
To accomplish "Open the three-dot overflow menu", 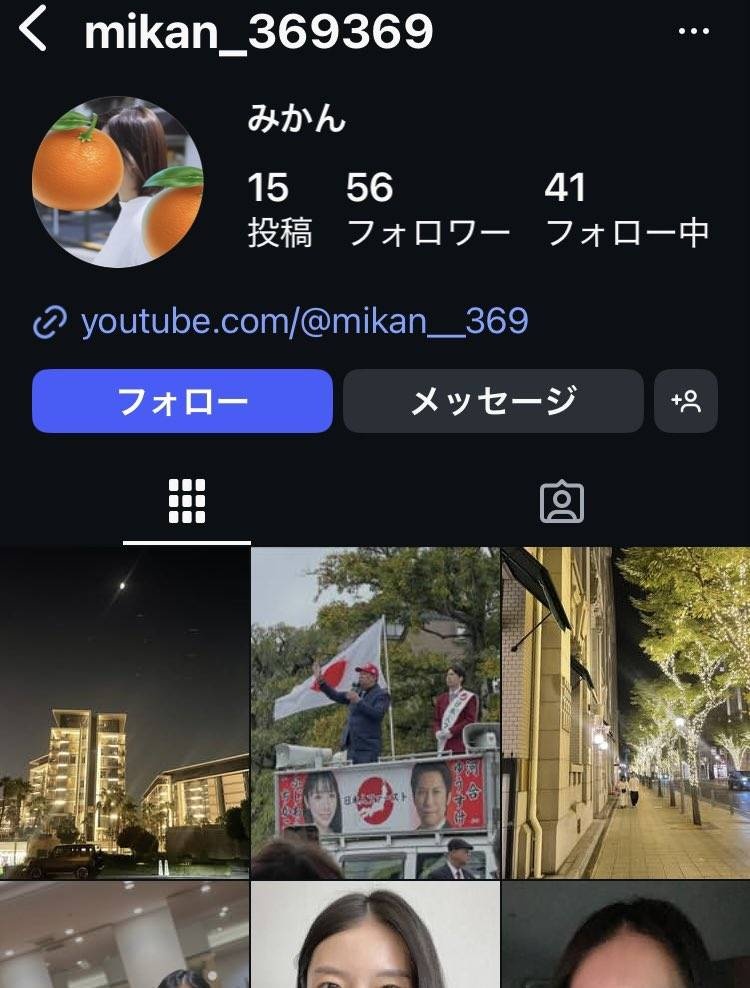I will click(x=693, y=31).
